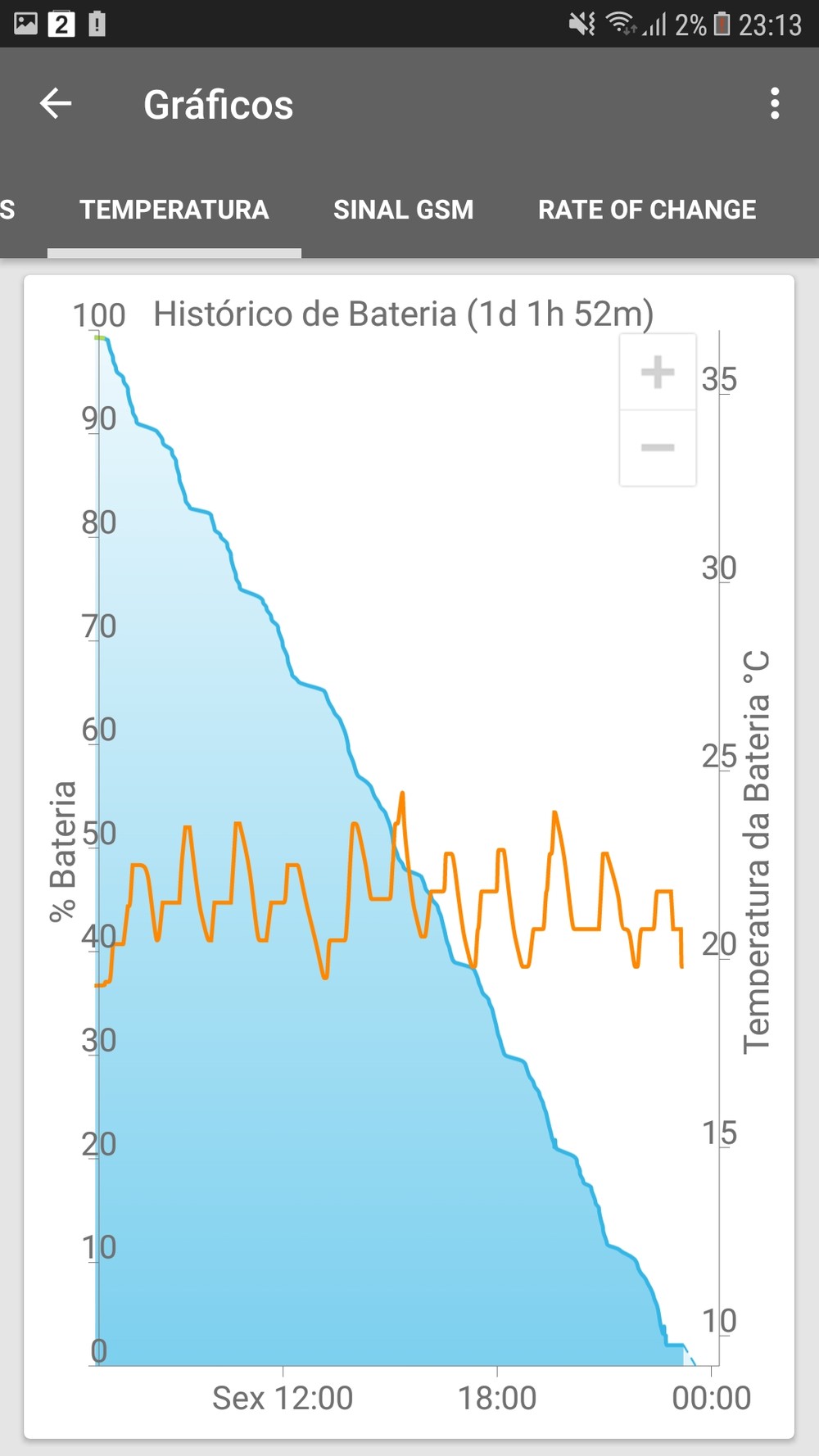Switch to the Sinal GSM tab

(x=403, y=210)
